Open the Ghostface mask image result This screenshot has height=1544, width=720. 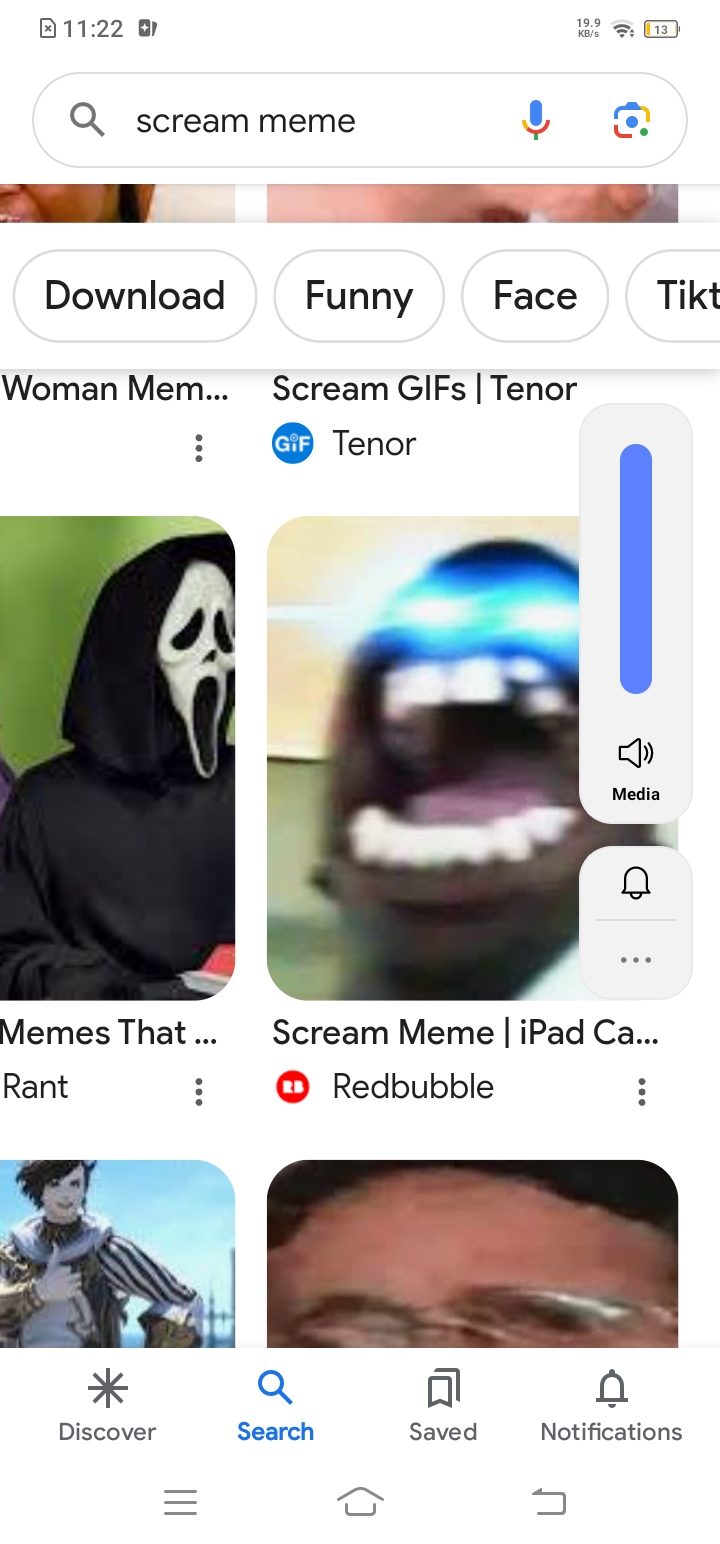pyautogui.click(x=117, y=757)
